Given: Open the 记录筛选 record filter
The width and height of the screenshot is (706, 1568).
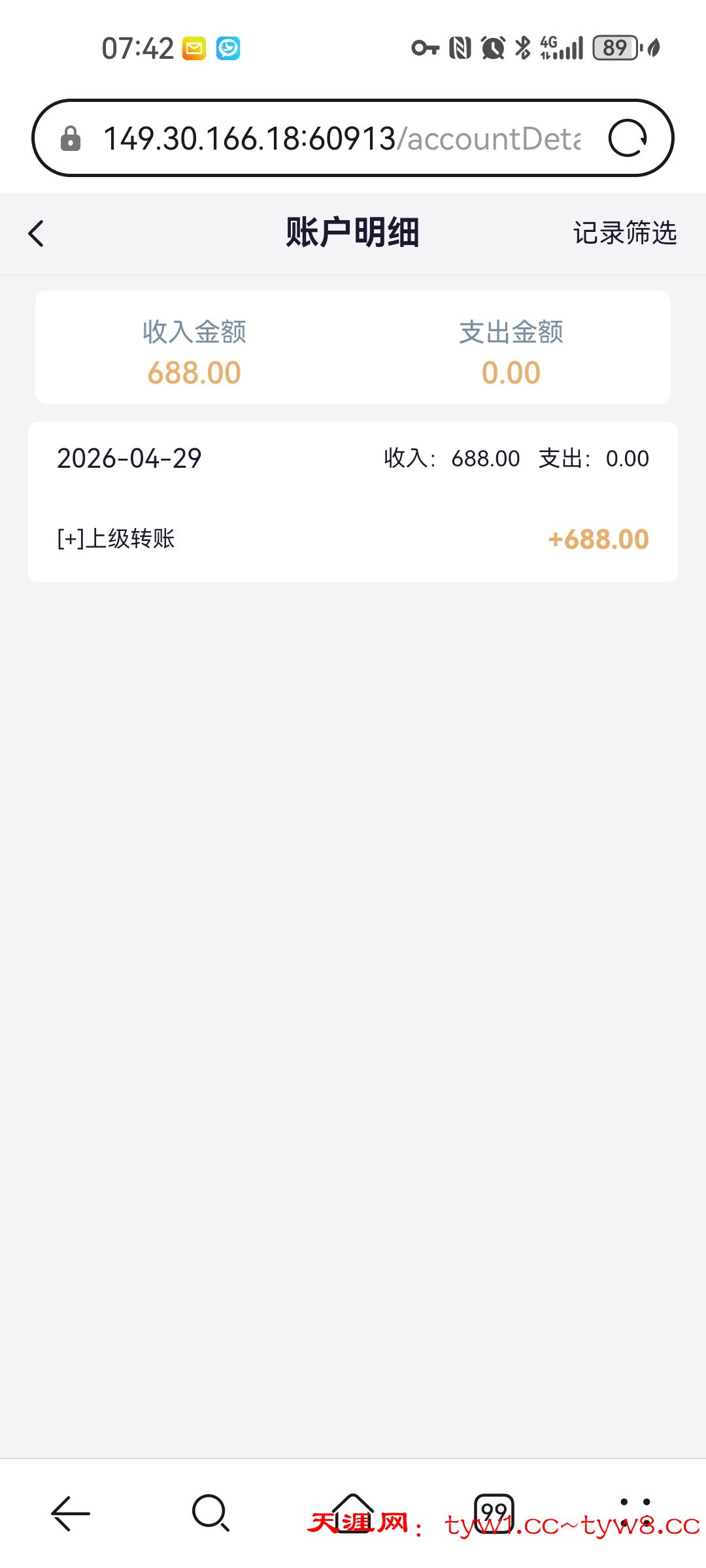Looking at the screenshot, I should click(x=624, y=233).
